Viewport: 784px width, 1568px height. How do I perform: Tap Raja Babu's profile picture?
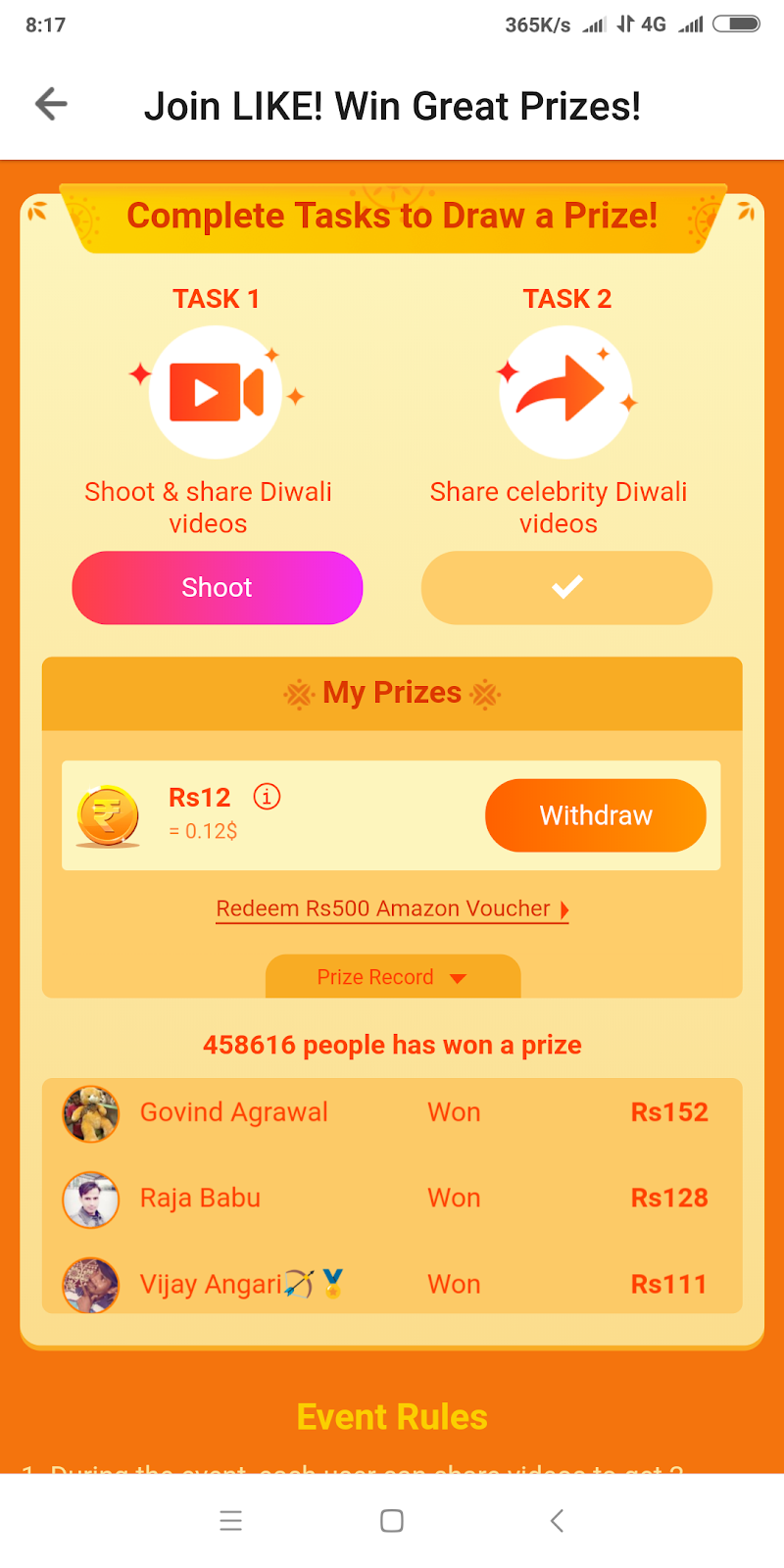click(x=90, y=1200)
